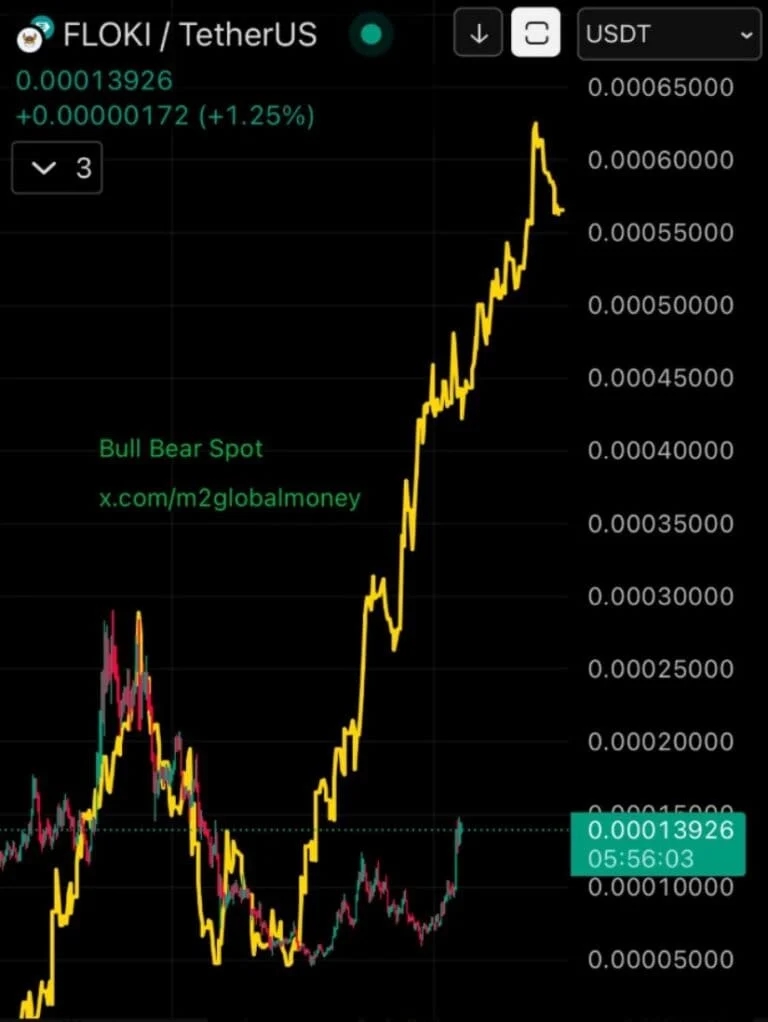Expand the collapsed indicators legend showing 3
This screenshot has width=768, height=1022.
[57, 168]
